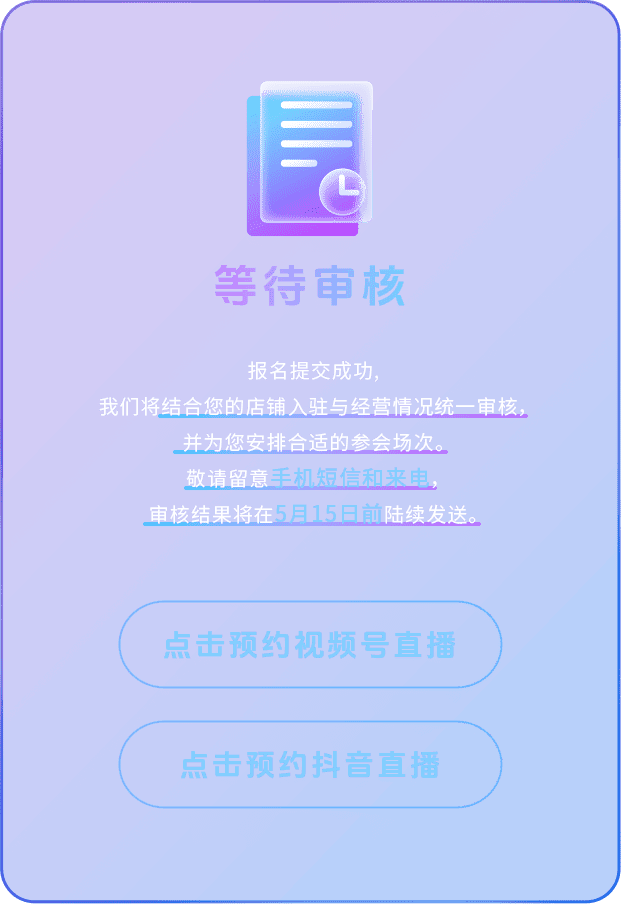Reserve the 抖音直播 livestream
Viewport: 621px width, 904px height.
310,765
